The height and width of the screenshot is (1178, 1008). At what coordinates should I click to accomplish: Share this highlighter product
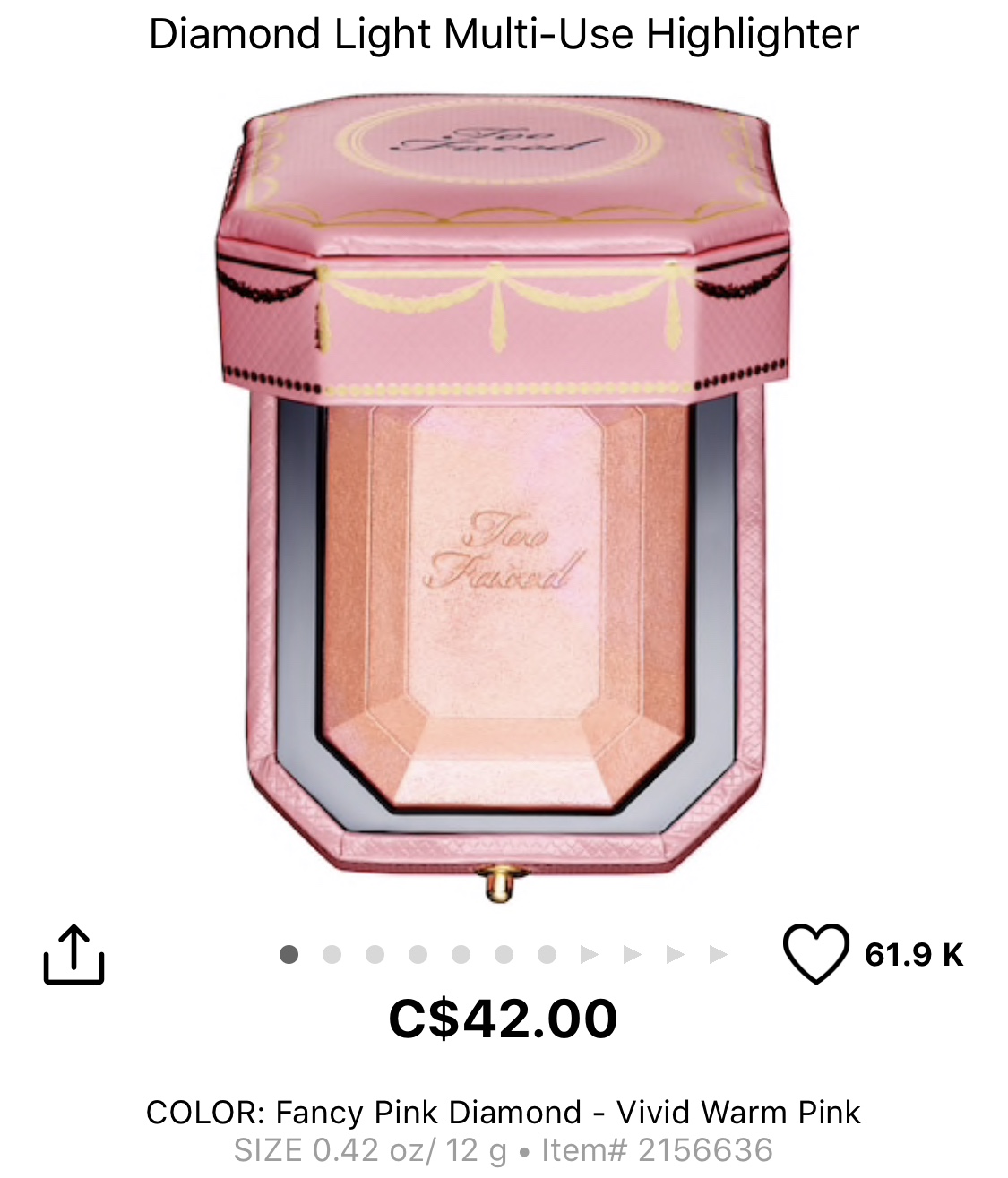[x=73, y=955]
